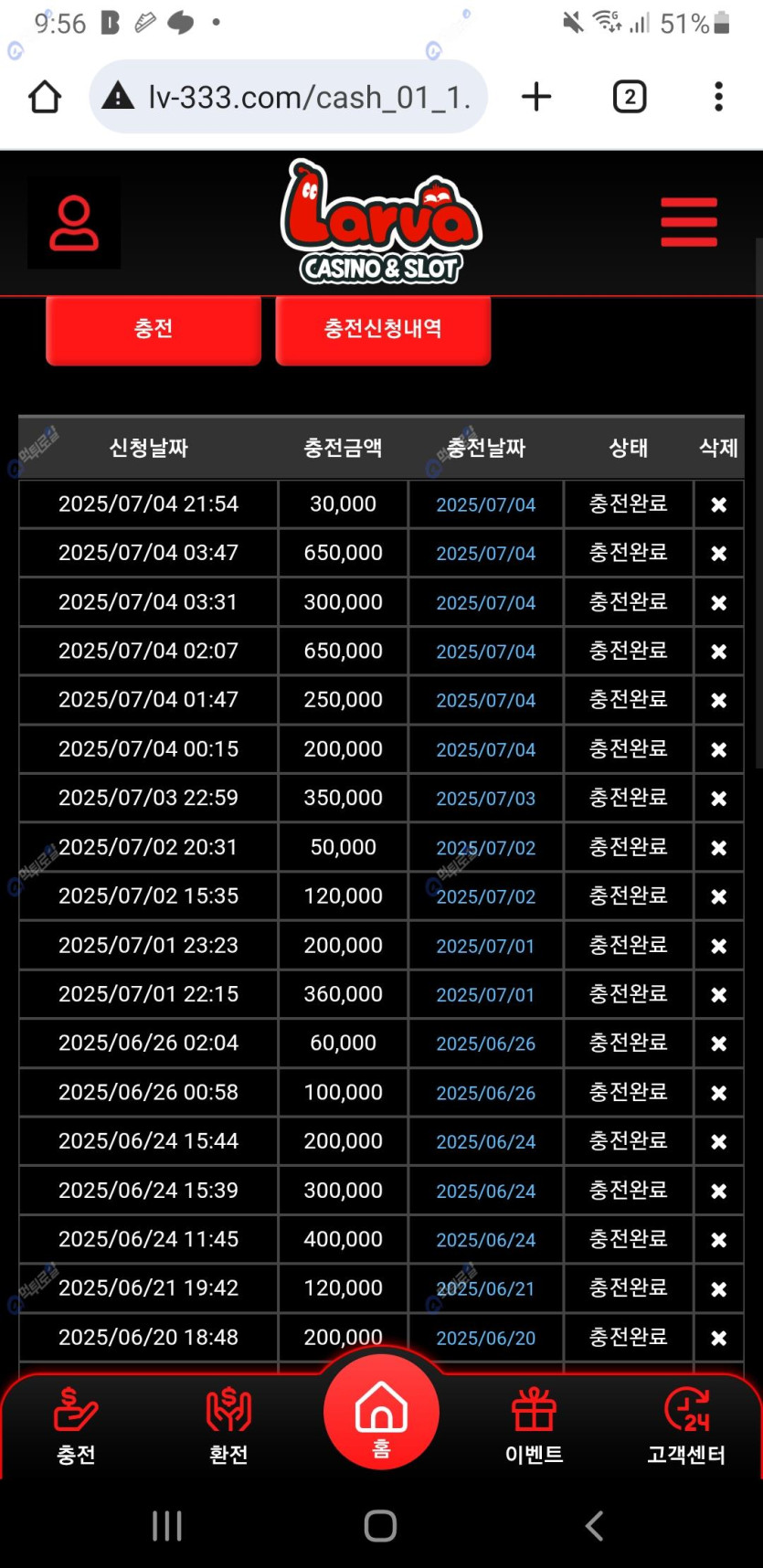This screenshot has height=1568, width=763.
Task: Open the browser home page icon
Action: tap(45, 97)
